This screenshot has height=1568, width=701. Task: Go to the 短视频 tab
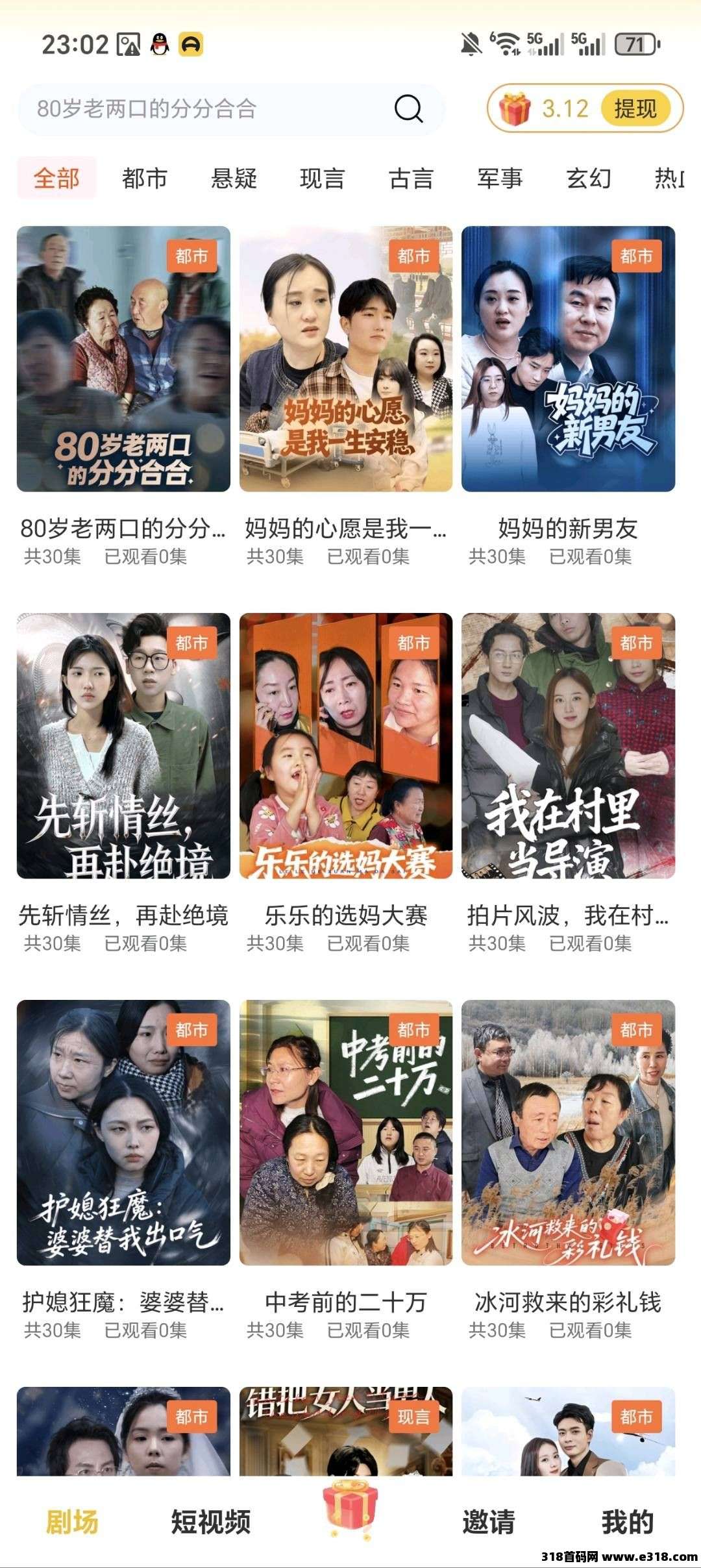pyautogui.click(x=210, y=1521)
